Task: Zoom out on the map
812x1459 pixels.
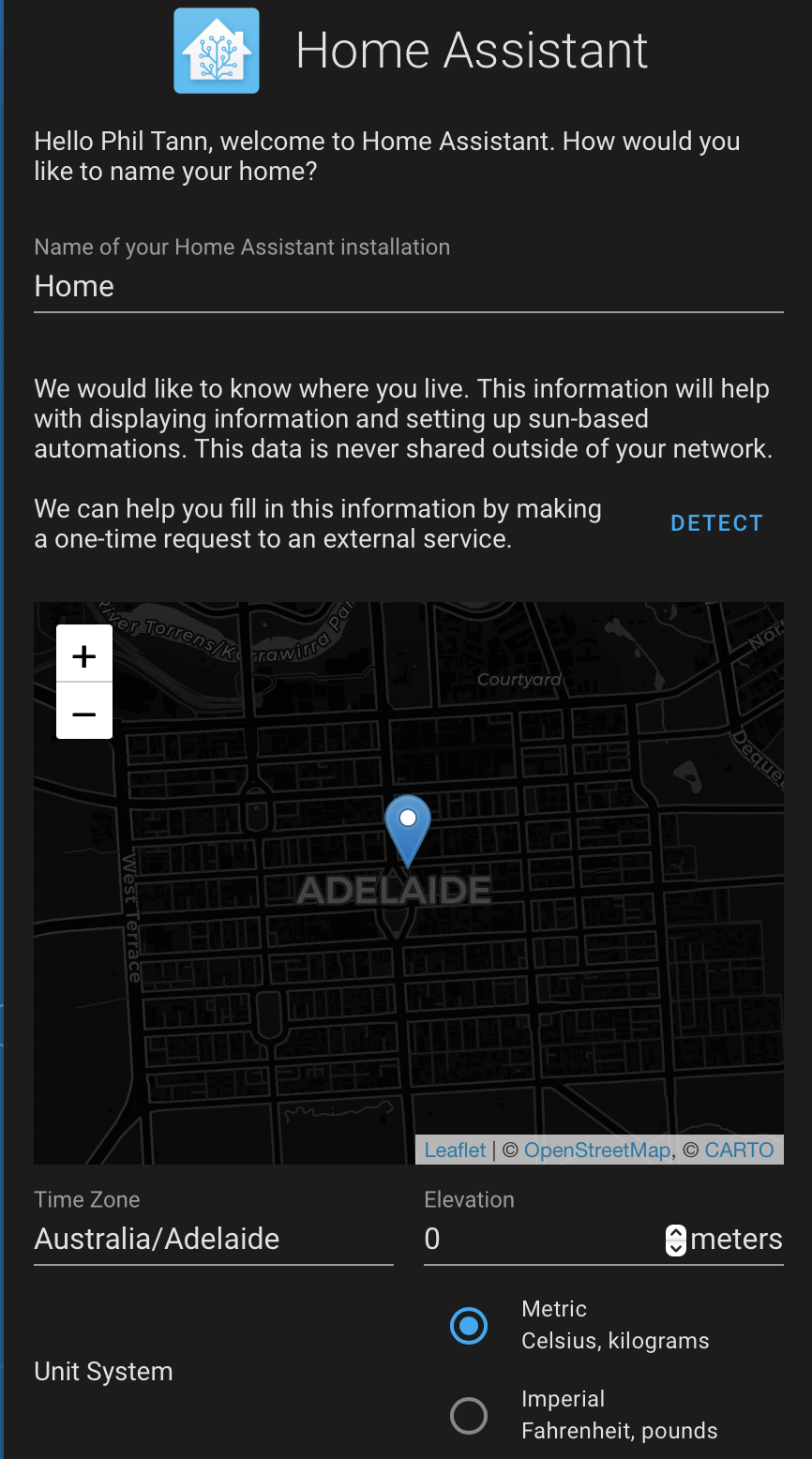Action: coord(84,712)
